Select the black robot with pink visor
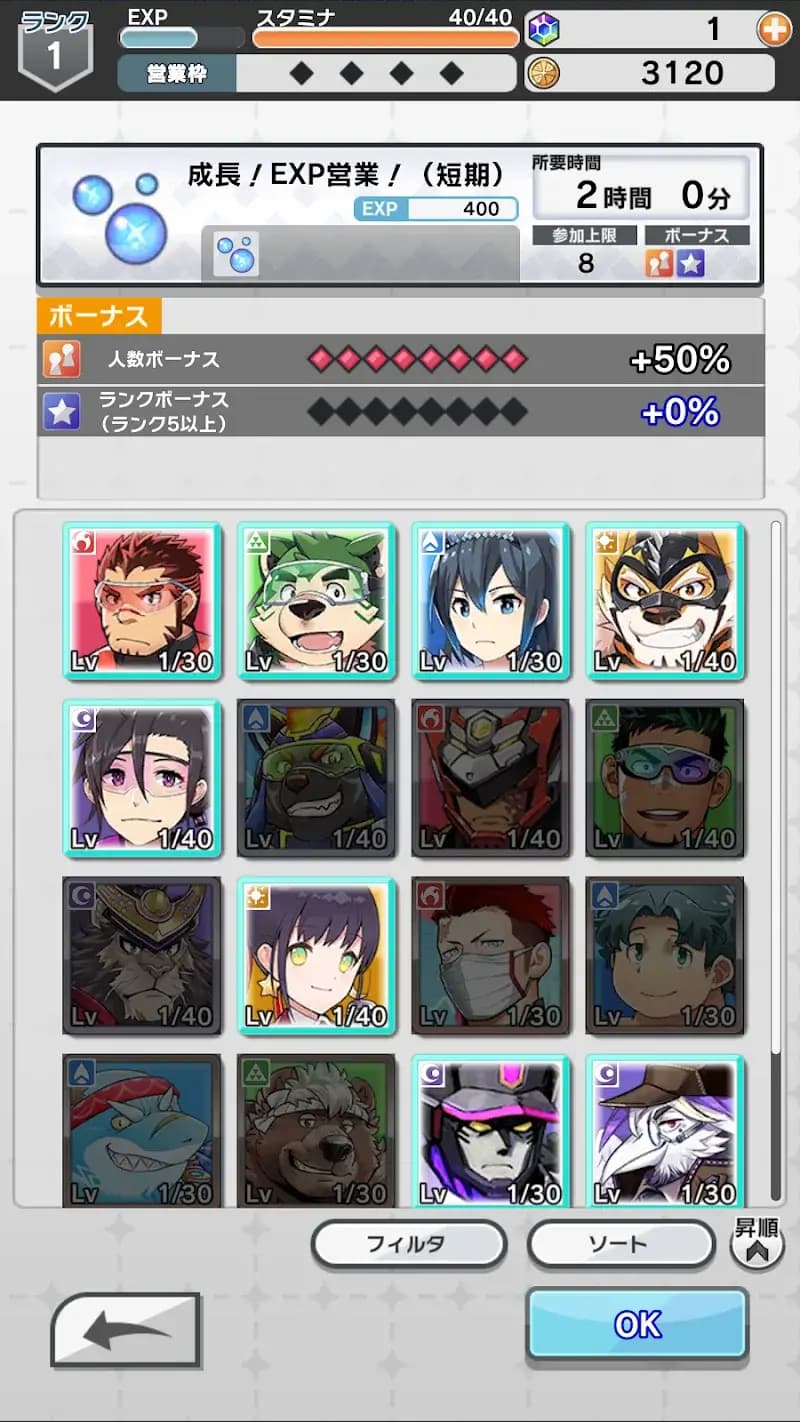The image size is (800, 1422). click(x=490, y=1130)
